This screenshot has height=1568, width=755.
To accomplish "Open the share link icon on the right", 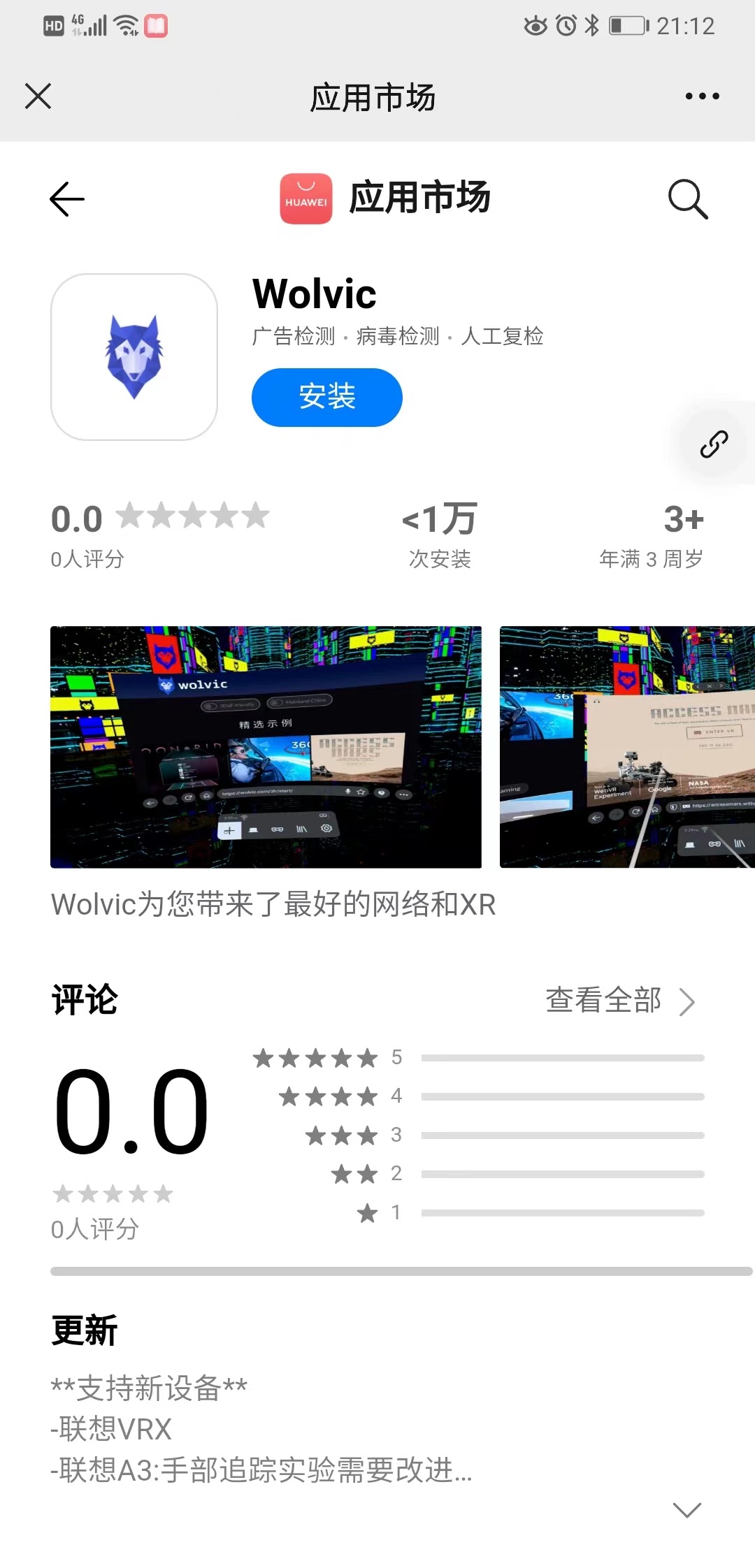I will [x=714, y=443].
